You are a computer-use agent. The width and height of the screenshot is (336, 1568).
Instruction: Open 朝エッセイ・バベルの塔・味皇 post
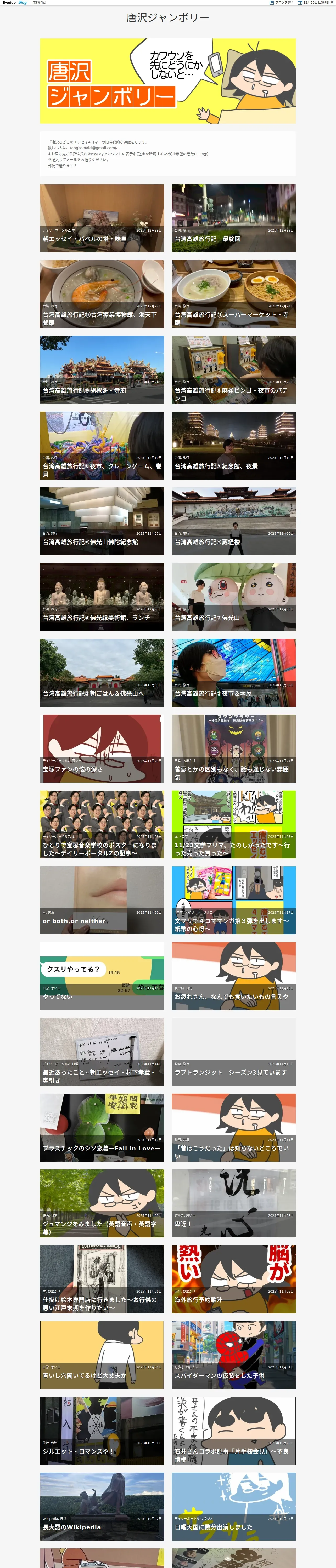[x=102, y=218]
